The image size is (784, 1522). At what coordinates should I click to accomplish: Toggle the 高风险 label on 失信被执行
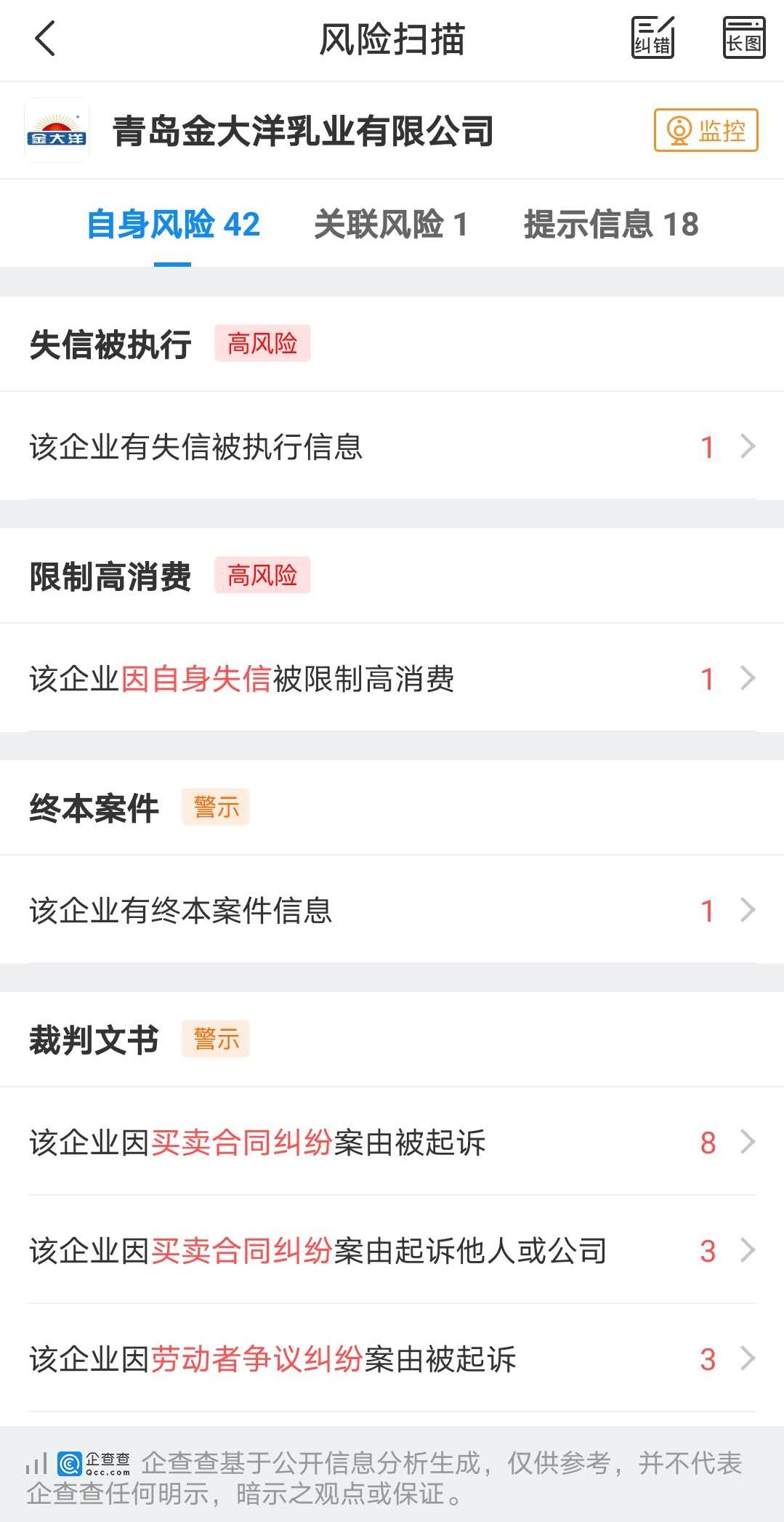[x=263, y=345]
